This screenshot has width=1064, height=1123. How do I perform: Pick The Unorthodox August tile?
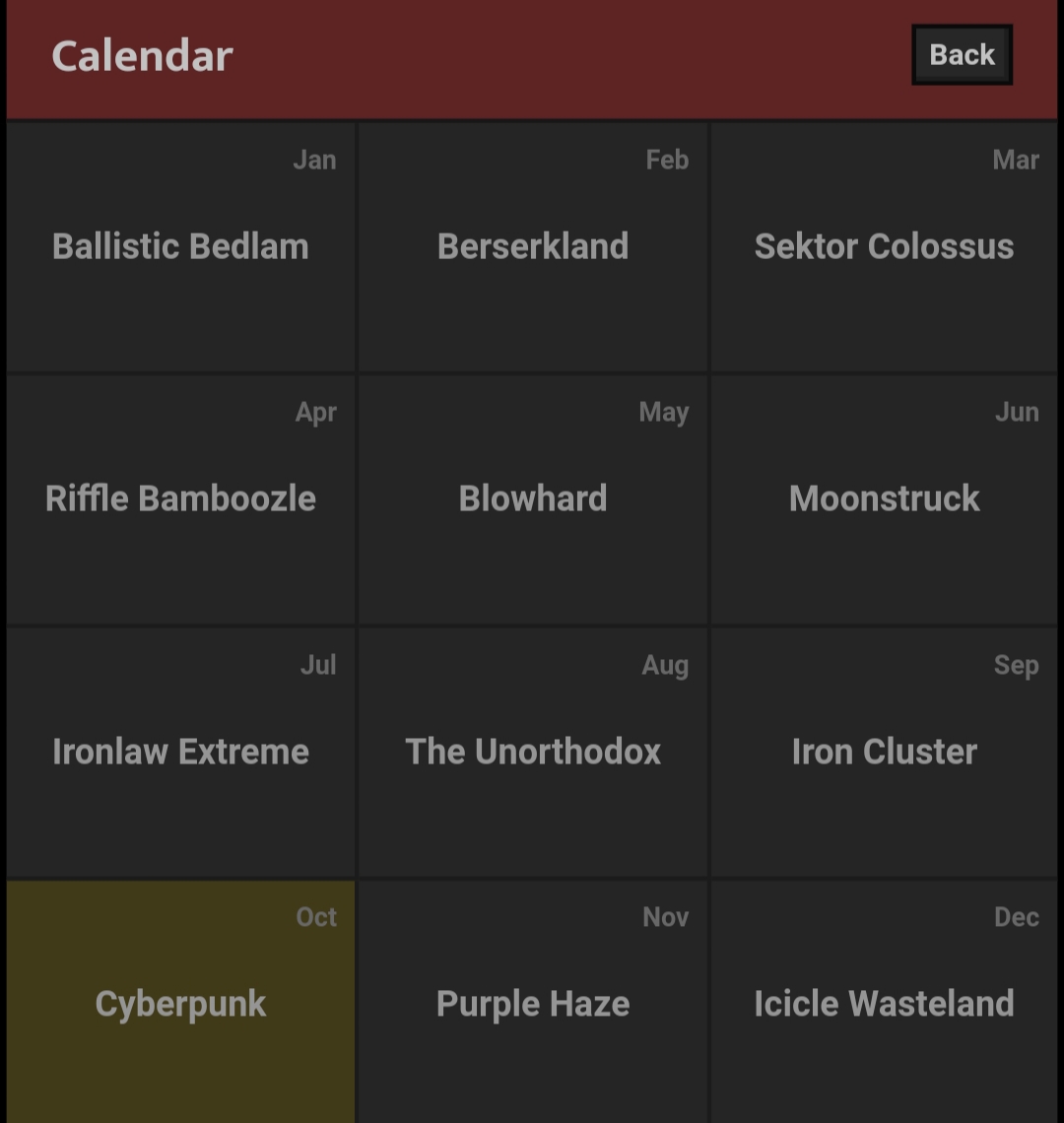pyautogui.click(x=533, y=752)
